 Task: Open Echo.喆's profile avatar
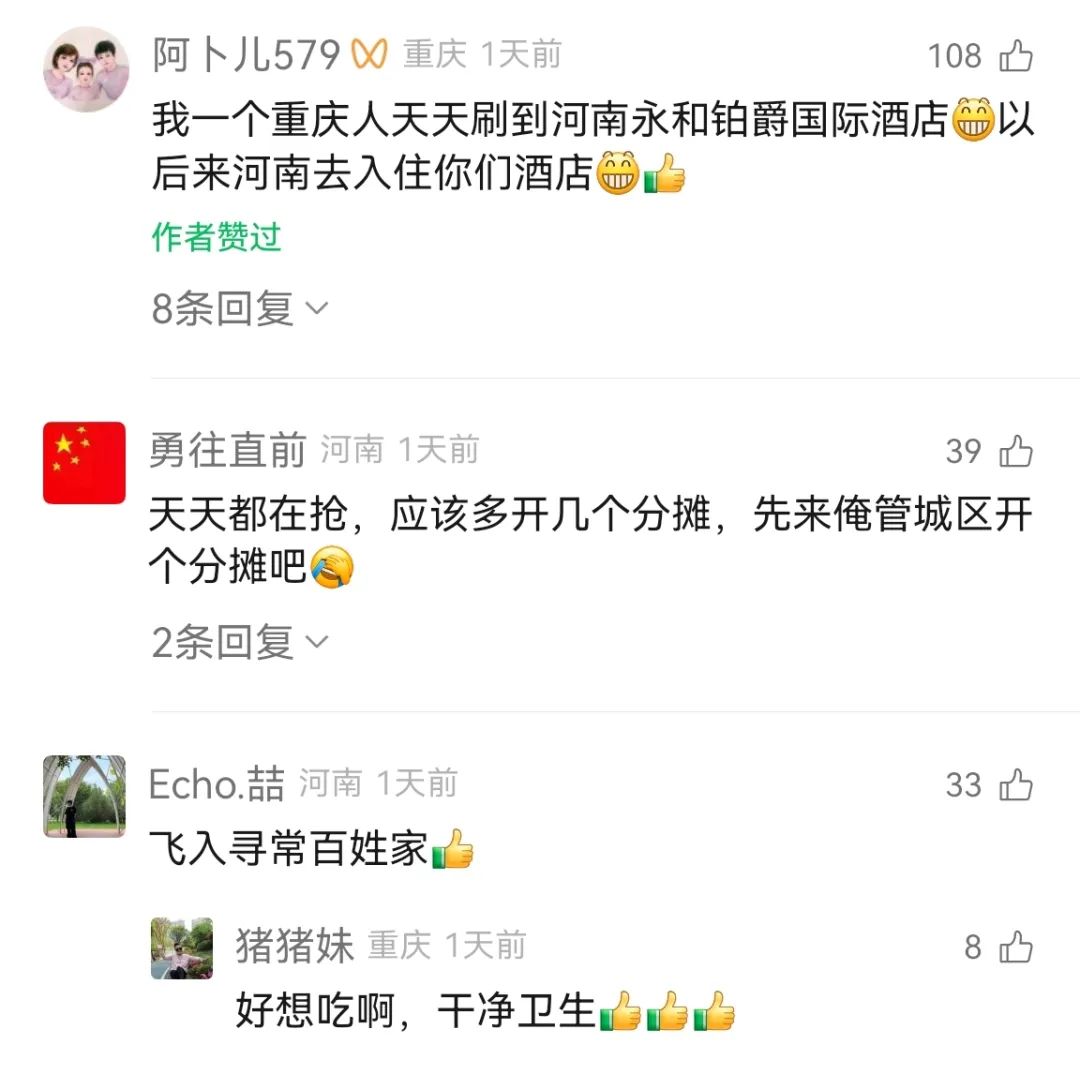click(84, 796)
